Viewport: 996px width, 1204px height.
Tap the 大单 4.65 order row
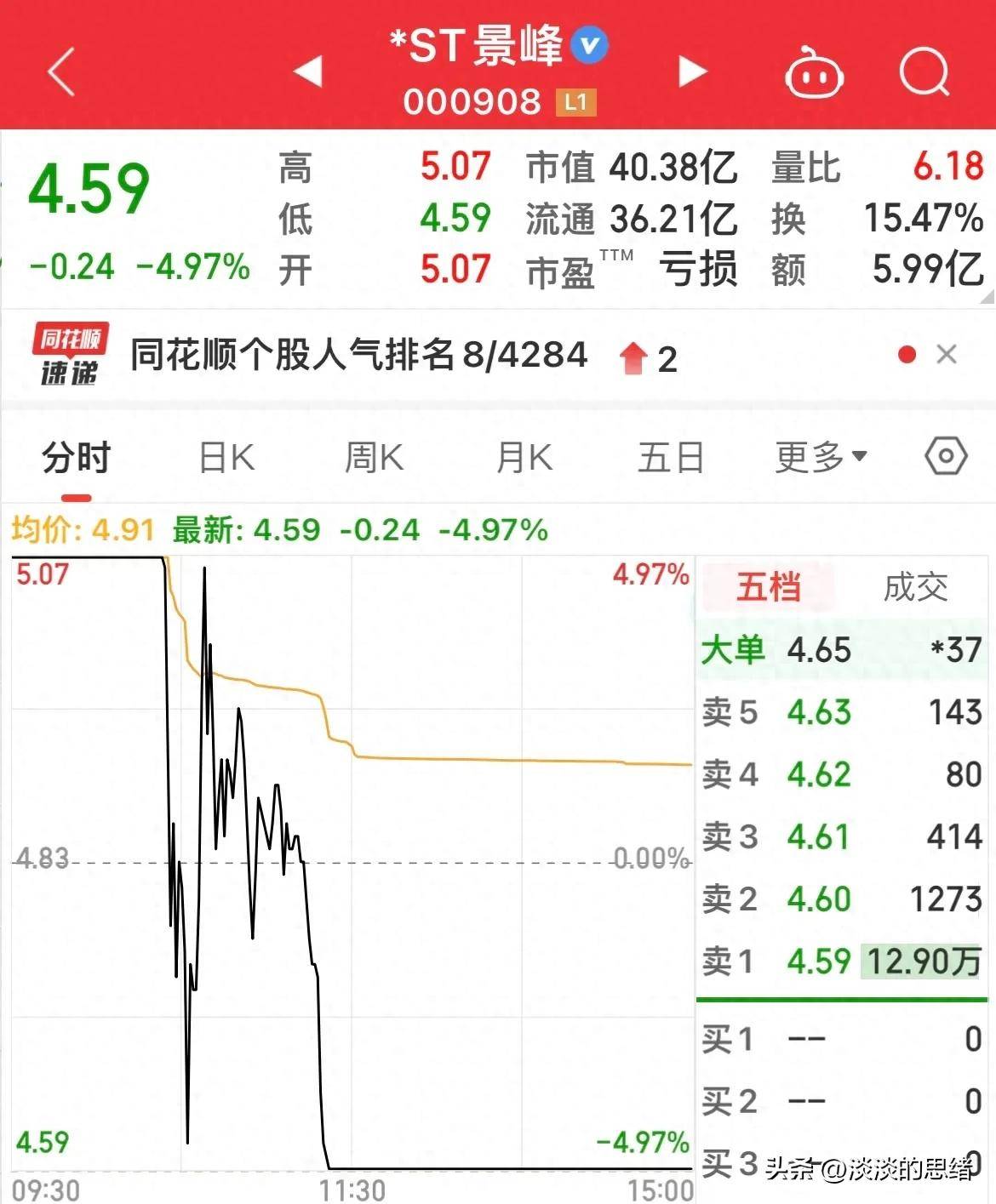[x=843, y=649]
